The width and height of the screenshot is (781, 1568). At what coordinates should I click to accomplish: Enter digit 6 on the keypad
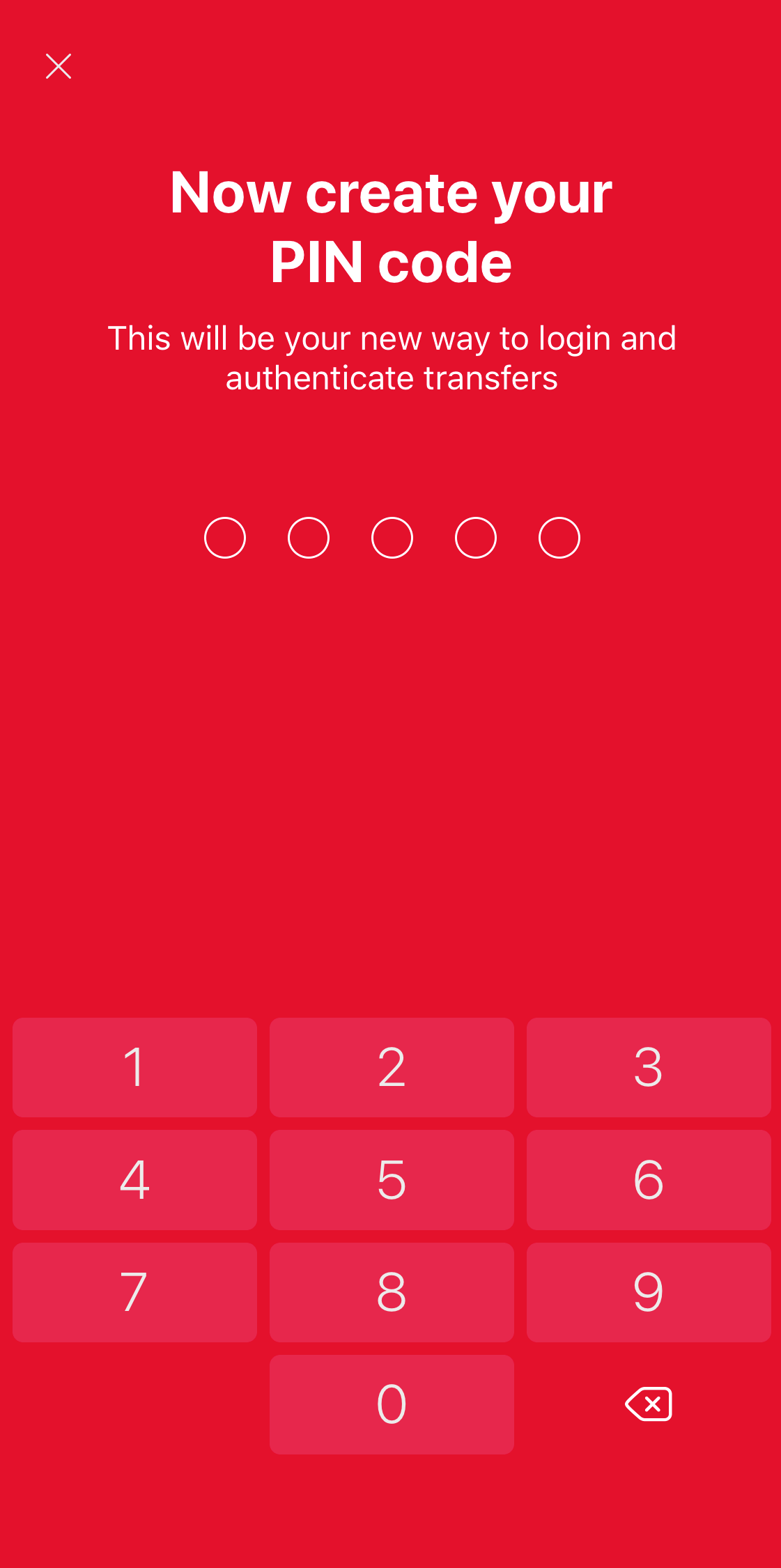[649, 1180]
